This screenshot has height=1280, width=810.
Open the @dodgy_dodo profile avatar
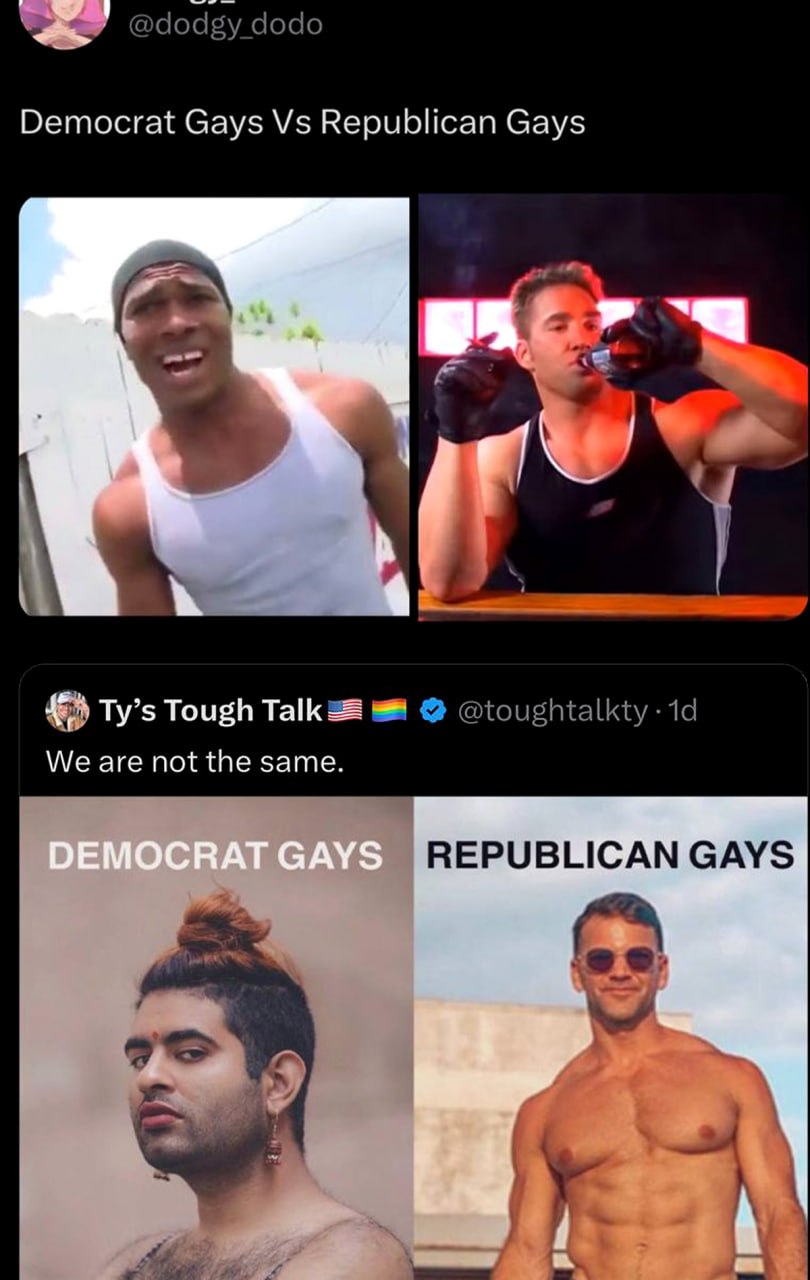[64, 20]
